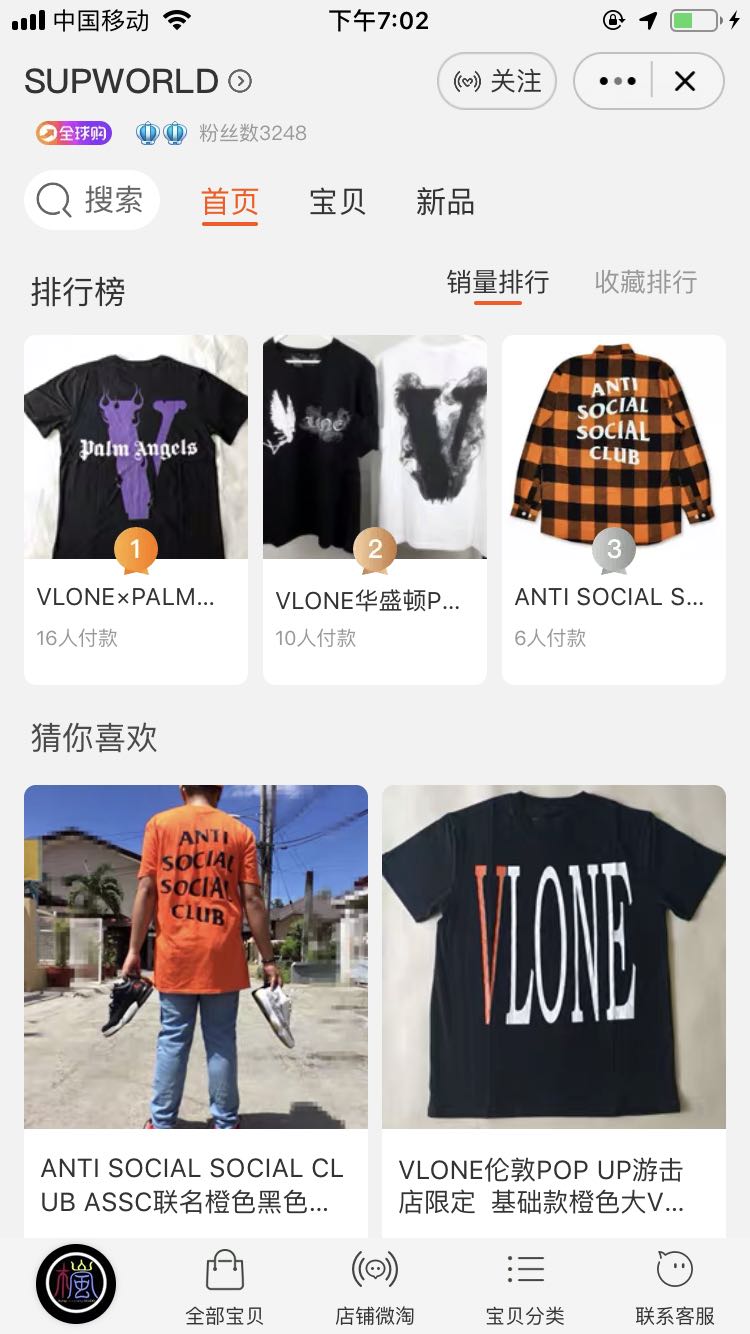The width and height of the screenshot is (750, 1334).
Task: Open the VLONE华盛顿 second-ranked product
Action: pos(375,508)
